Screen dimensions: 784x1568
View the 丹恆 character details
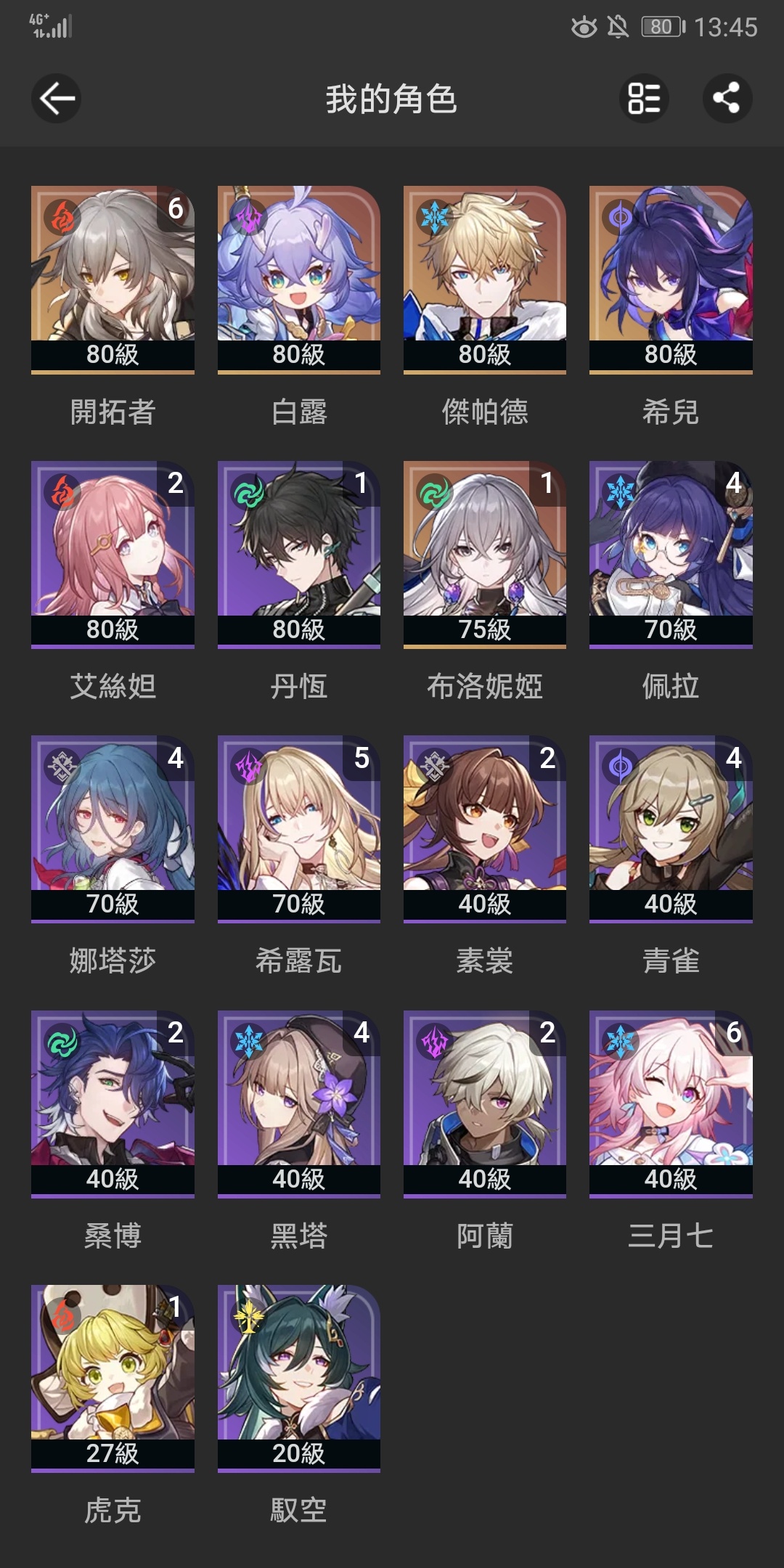tap(298, 554)
